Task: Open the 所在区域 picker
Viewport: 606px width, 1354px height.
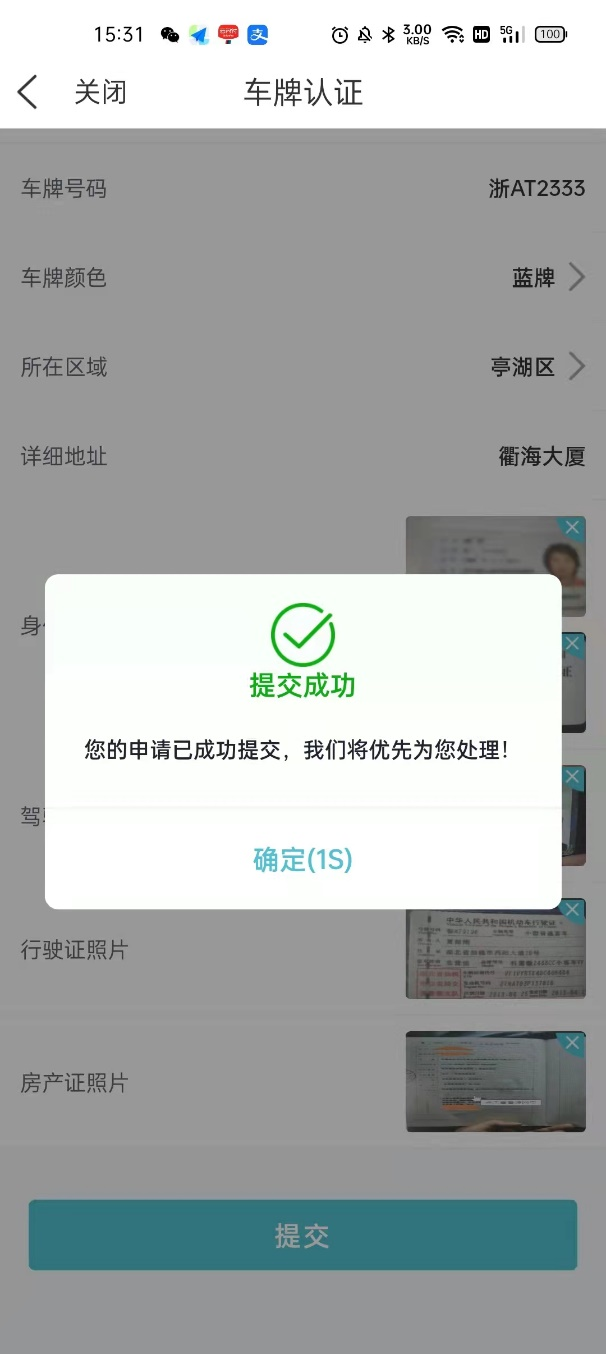Action: pyautogui.click(x=536, y=367)
